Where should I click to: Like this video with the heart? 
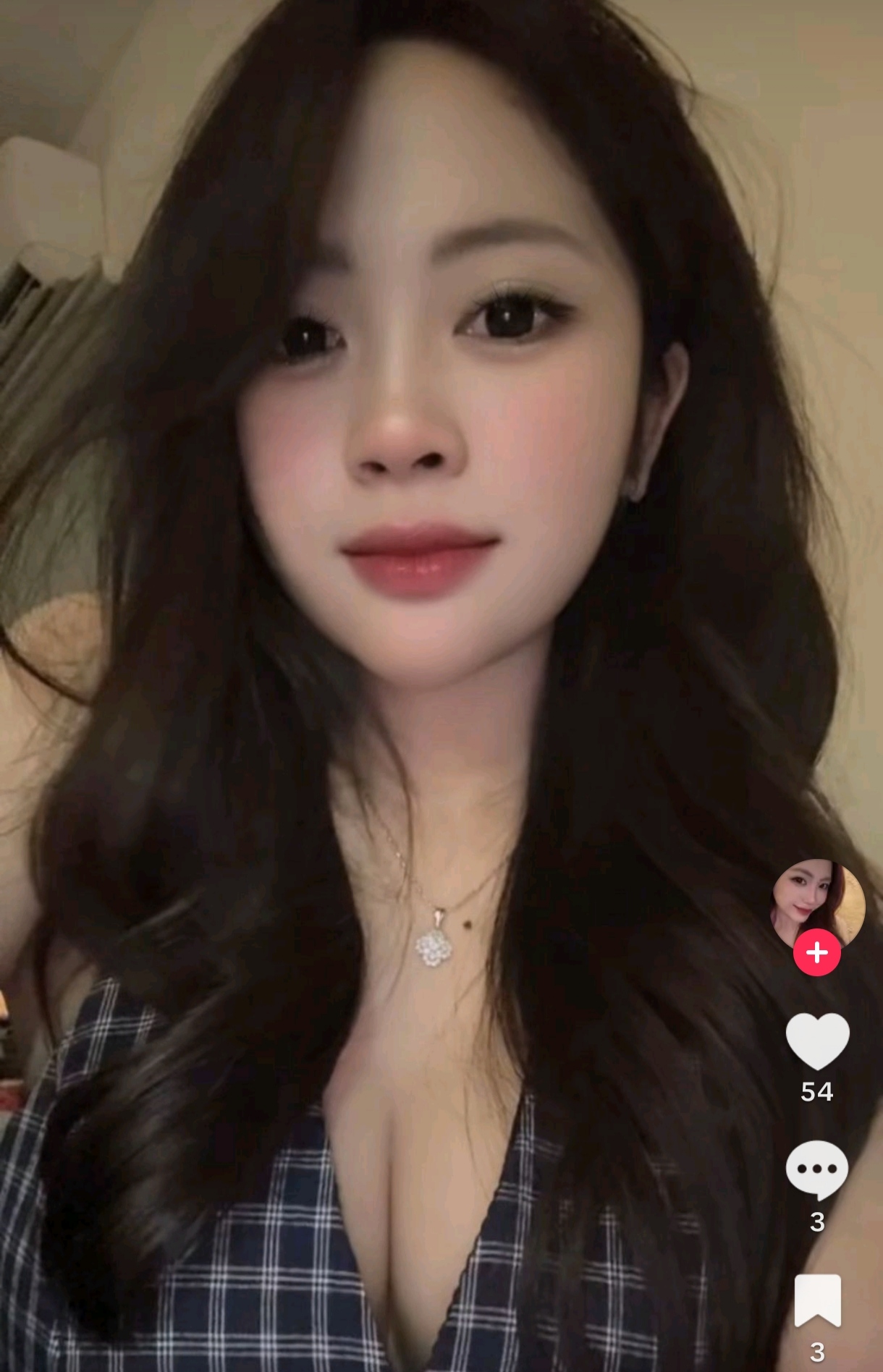click(817, 1041)
